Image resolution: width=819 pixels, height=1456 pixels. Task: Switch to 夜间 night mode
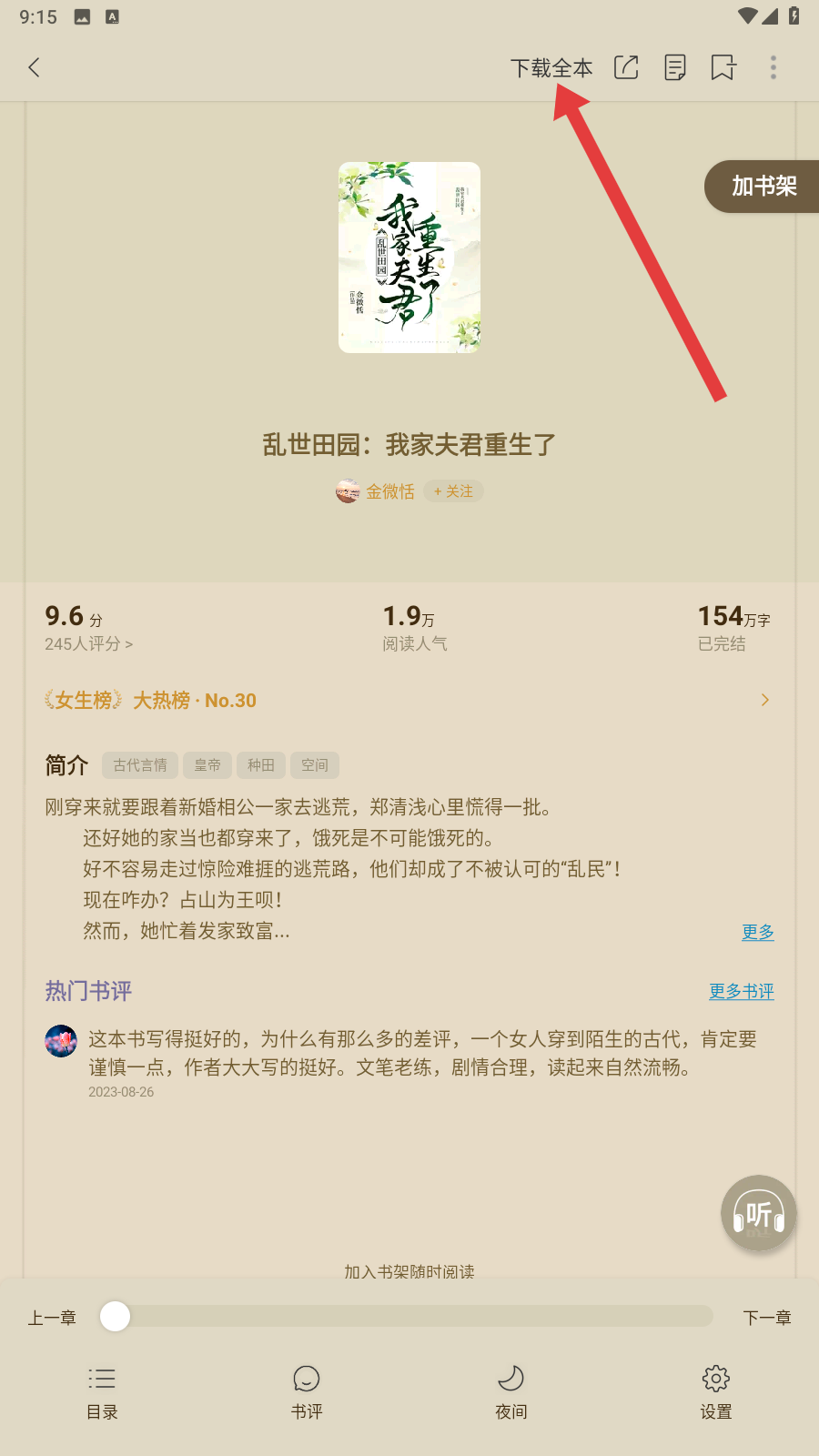click(511, 1392)
